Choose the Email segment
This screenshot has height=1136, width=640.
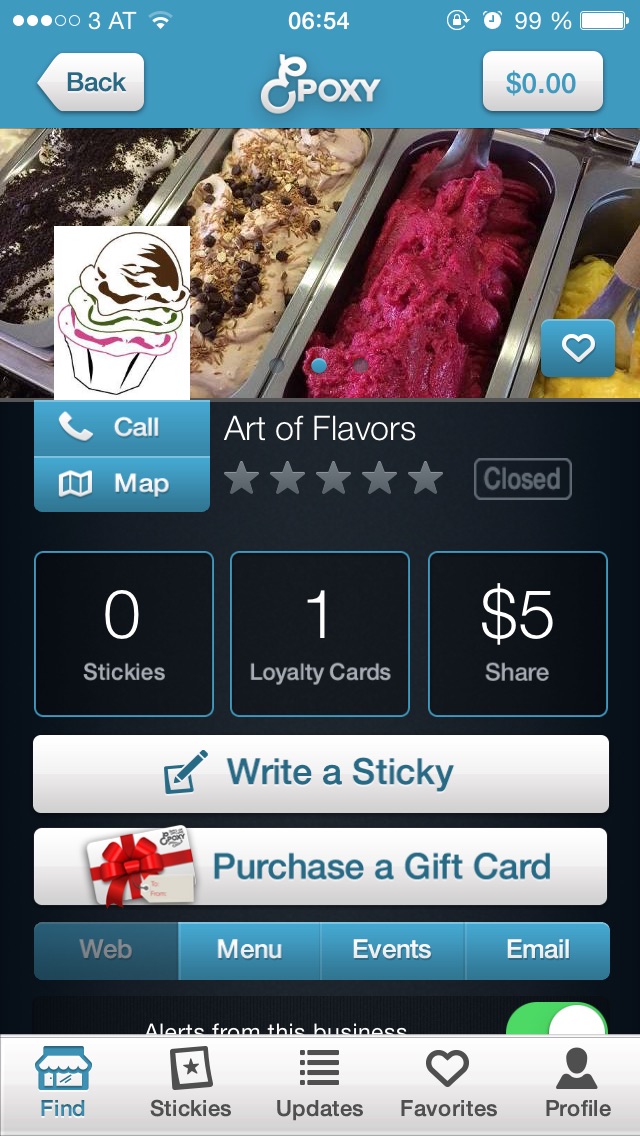click(x=538, y=950)
